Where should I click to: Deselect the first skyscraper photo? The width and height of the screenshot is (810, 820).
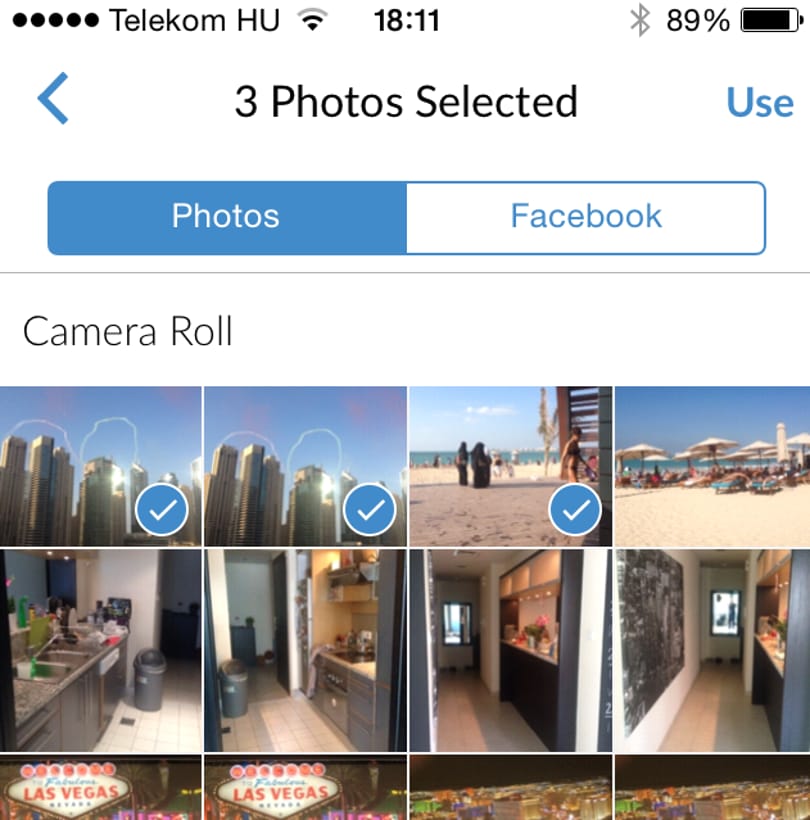click(100, 466)
